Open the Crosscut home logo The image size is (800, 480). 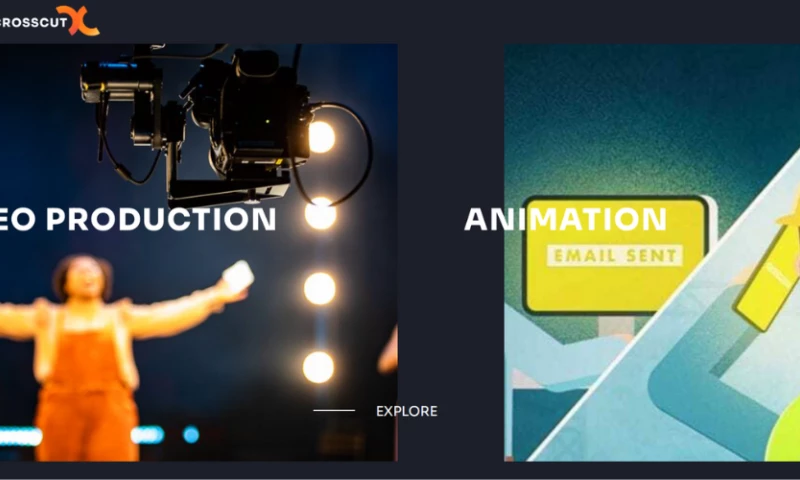pos(50,20)
